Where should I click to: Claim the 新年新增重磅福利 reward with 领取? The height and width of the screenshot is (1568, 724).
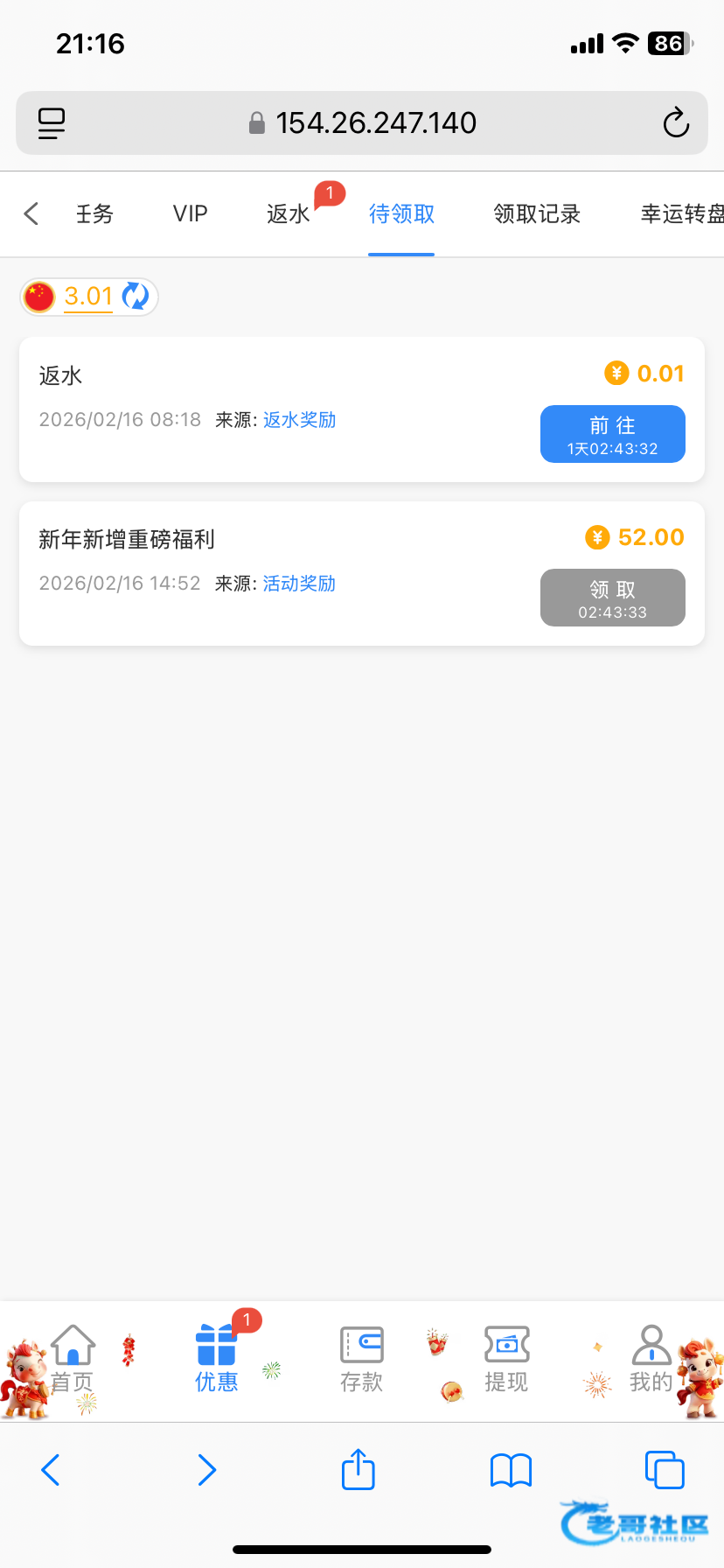click(612, 598)
